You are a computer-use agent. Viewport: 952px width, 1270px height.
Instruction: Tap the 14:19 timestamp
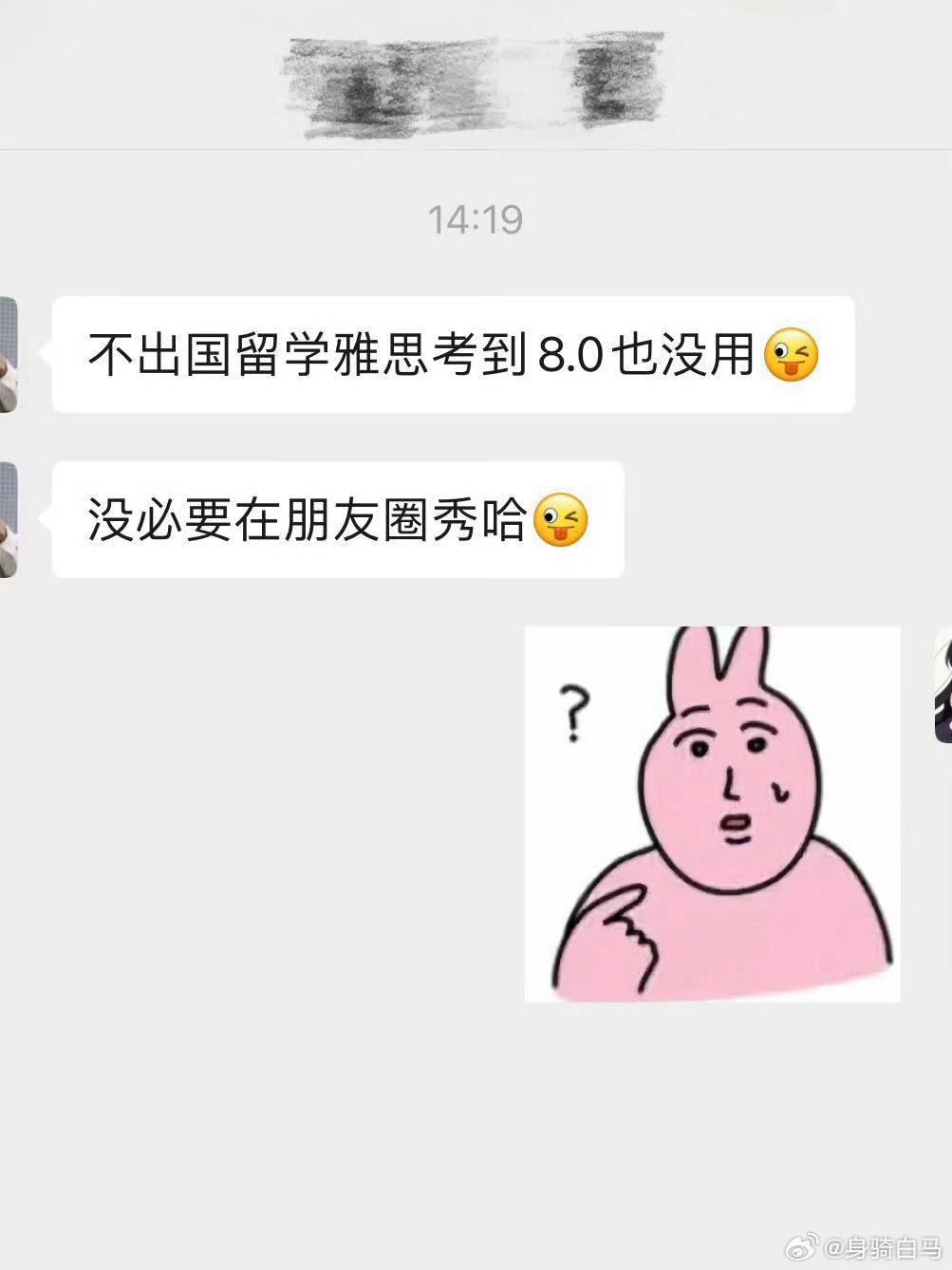pos(475,218)
